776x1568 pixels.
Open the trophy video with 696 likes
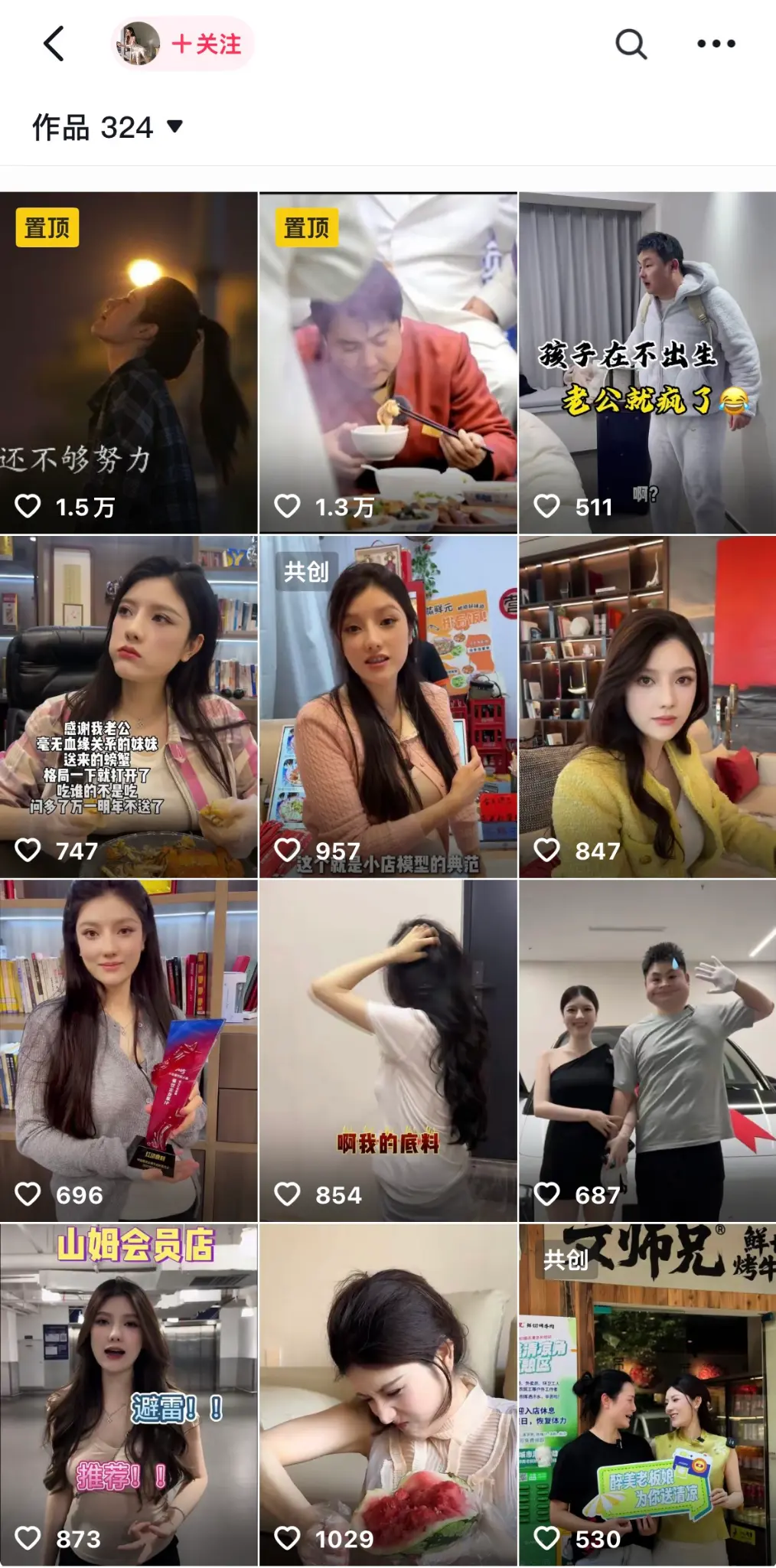pyautogui.click(x=129, y=1050)
